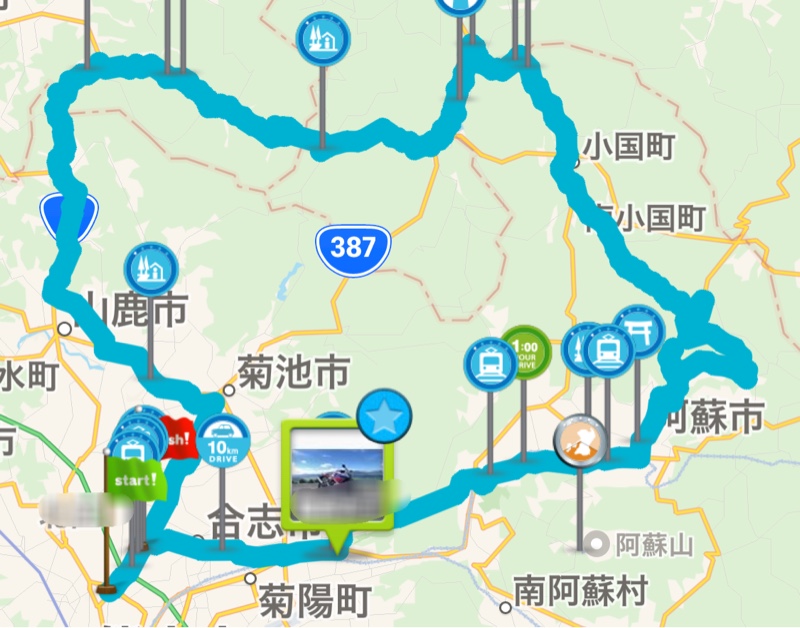Select the torii shrine marker near Aso
The height and width of the screenshot is (628, 800).
(638, 332)
